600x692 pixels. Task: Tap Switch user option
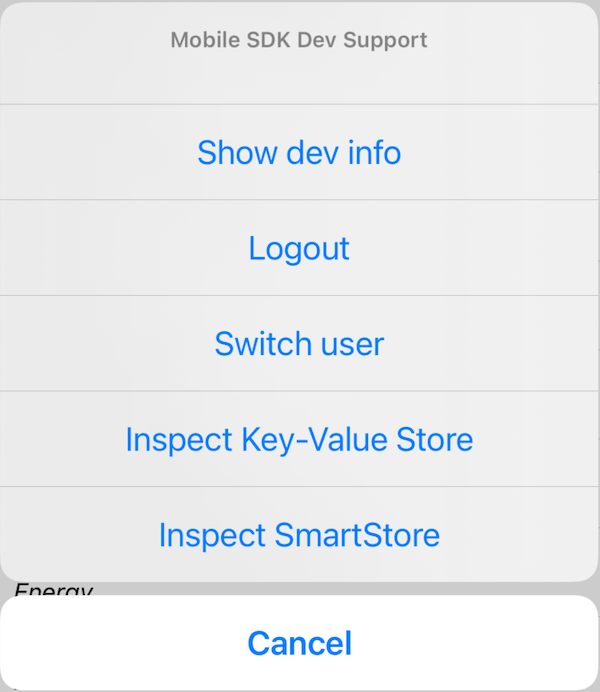tap(299, 344)
